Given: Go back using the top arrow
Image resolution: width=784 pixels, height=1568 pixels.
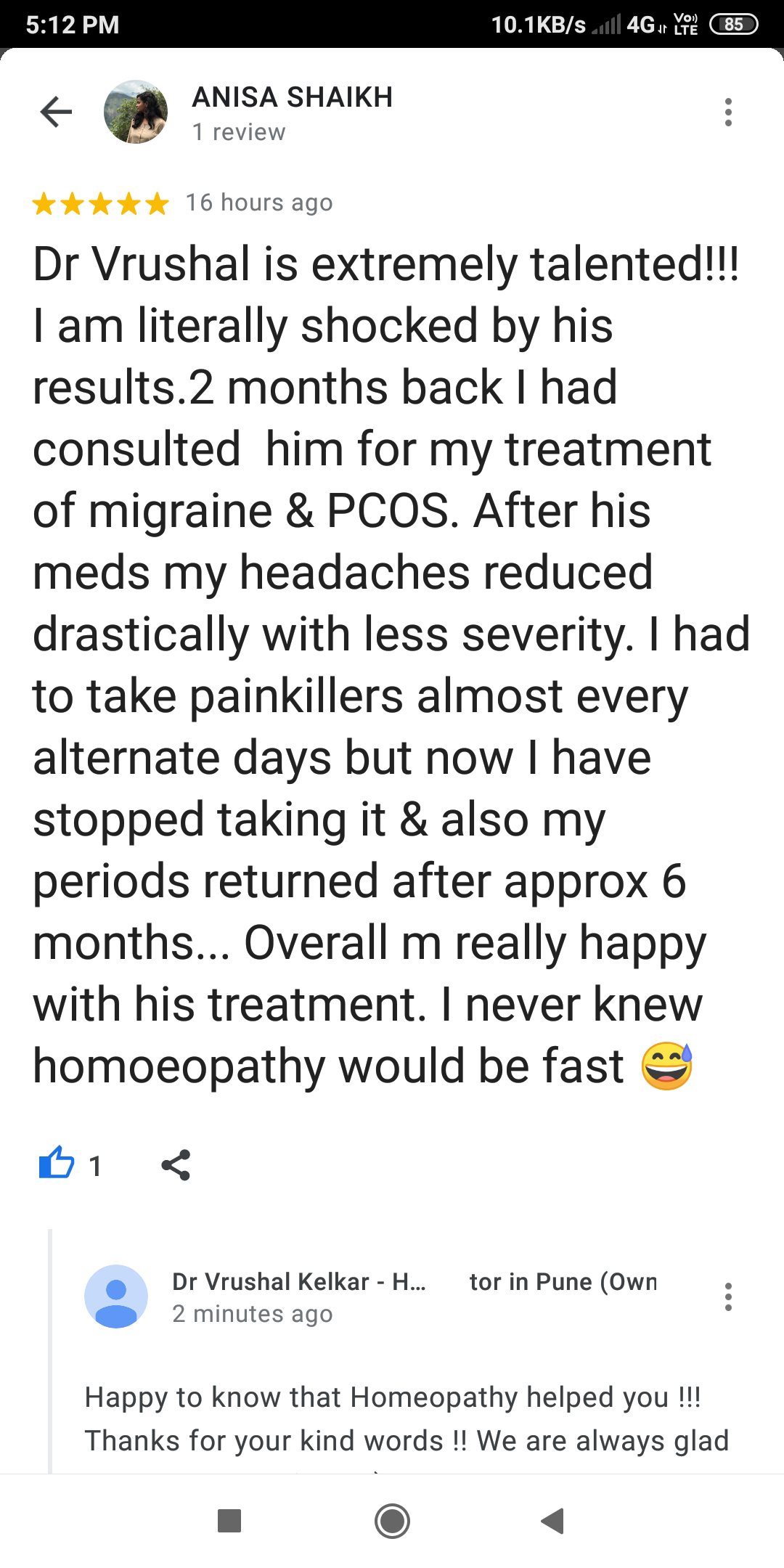Looking at the screenshot, I should click(56, 112).
